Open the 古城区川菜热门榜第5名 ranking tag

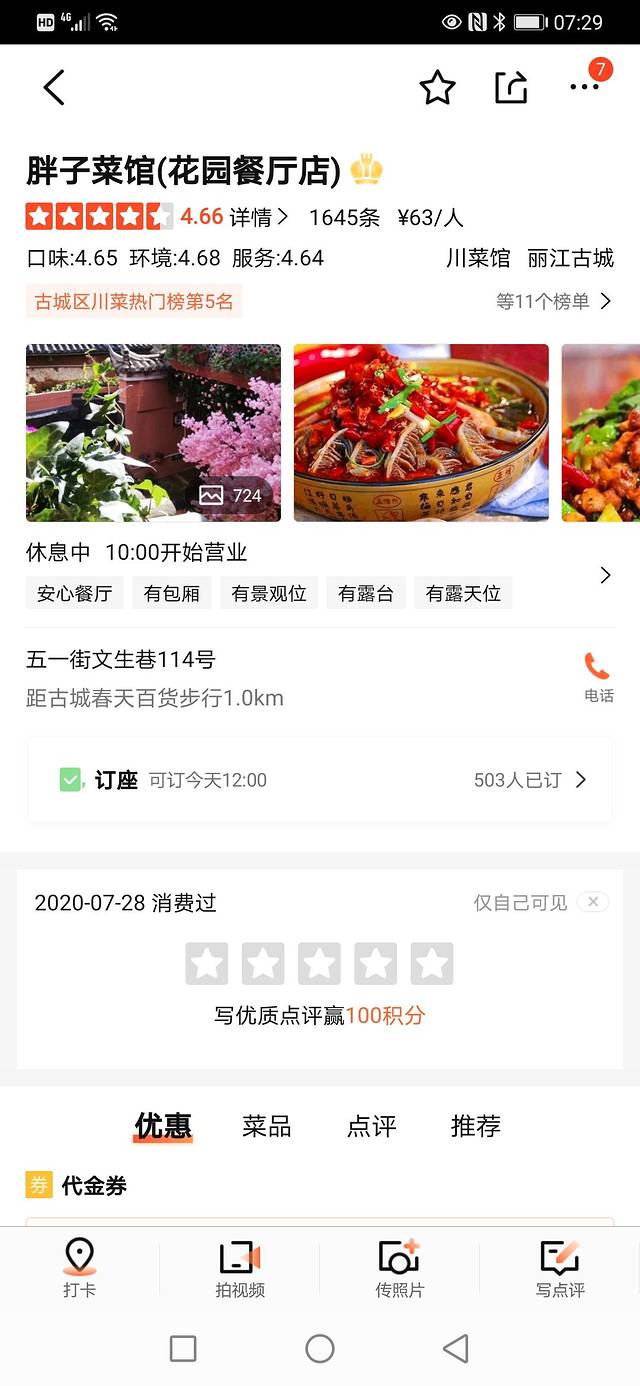pos(134,301)
